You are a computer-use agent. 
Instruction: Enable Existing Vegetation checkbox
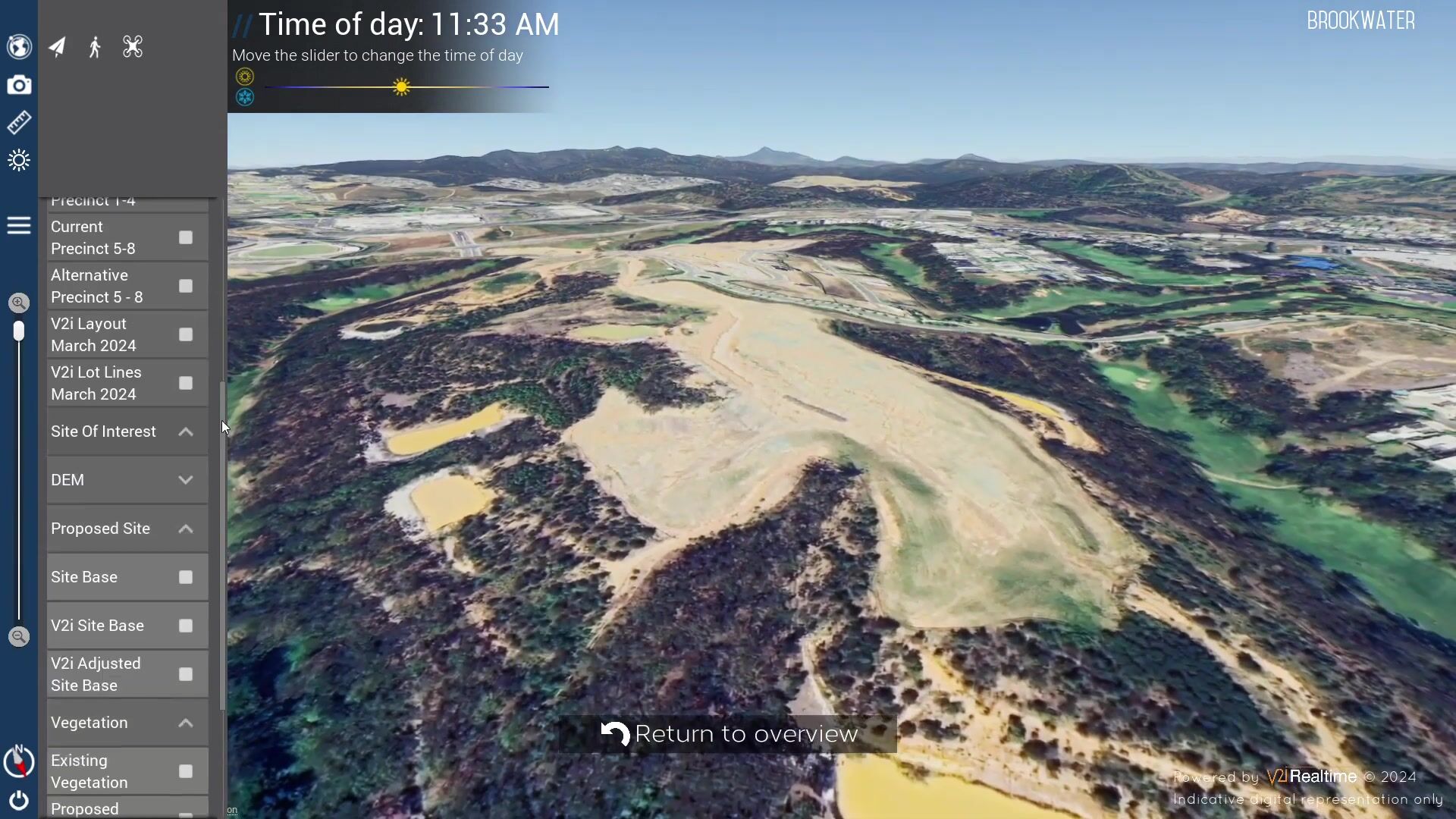point(186,772)
